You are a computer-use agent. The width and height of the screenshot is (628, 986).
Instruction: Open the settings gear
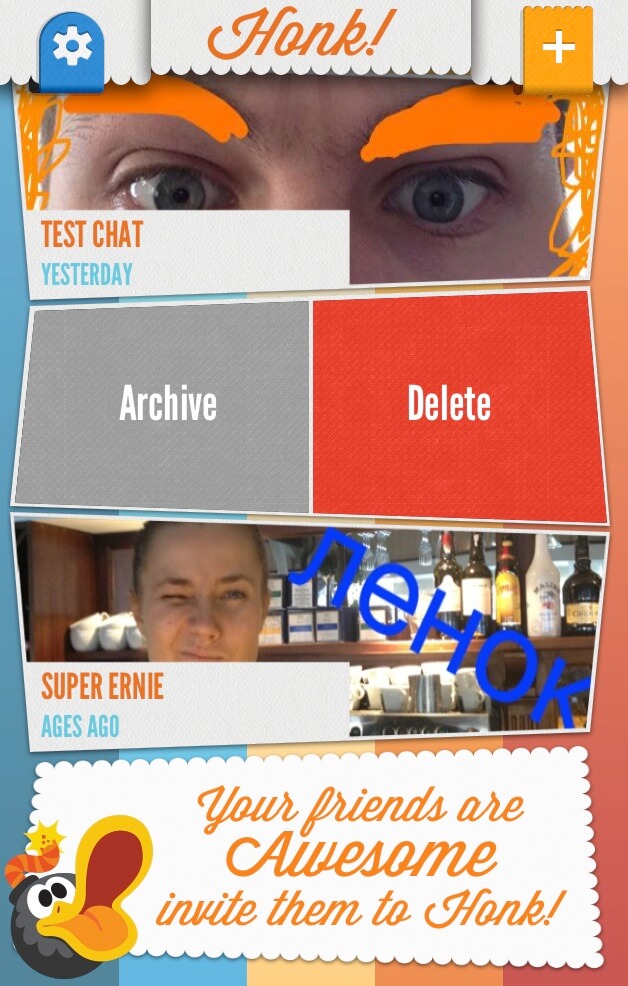pos(71,47)
